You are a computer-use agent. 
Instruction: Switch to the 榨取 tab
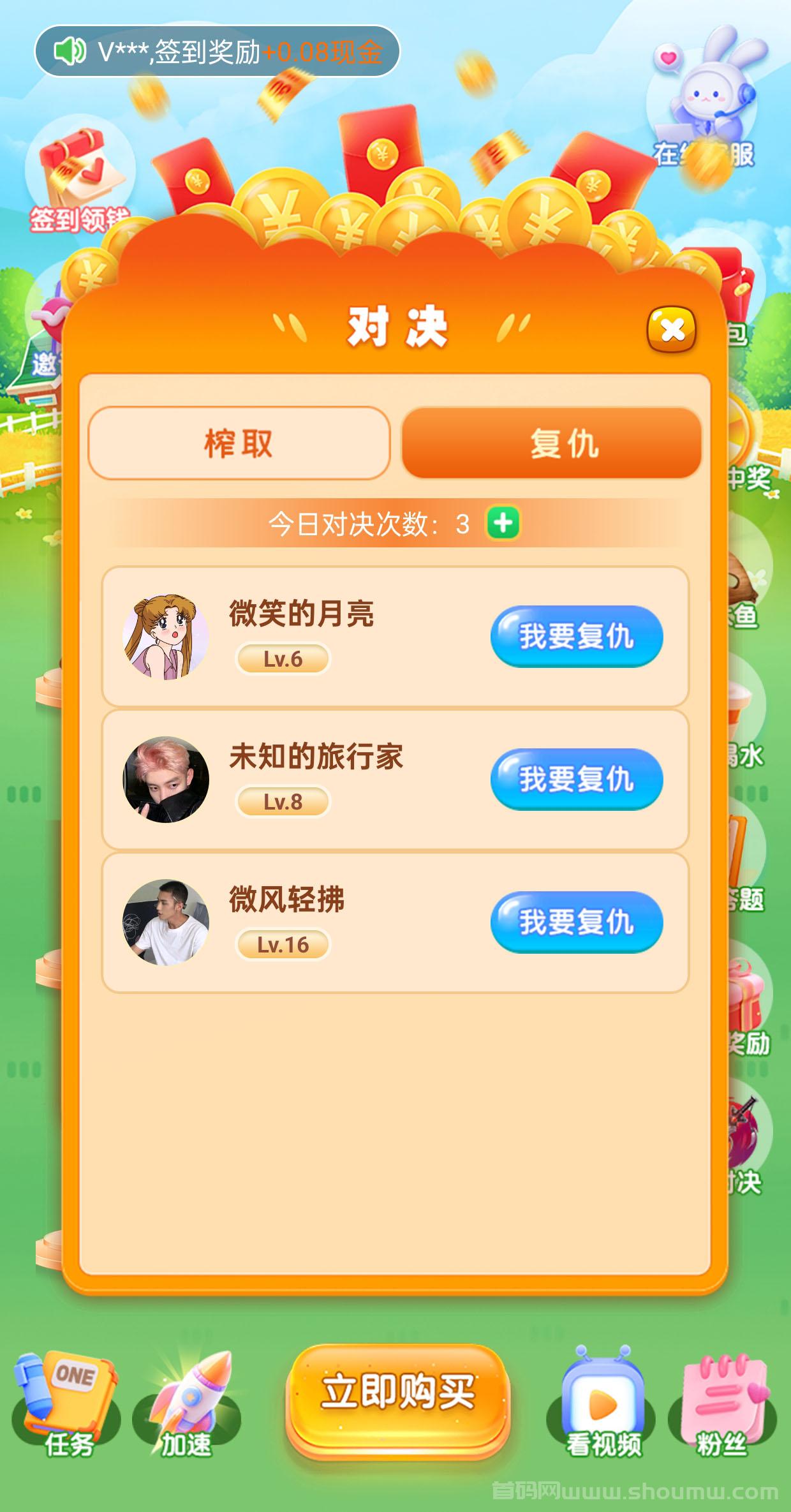(239, 443)
